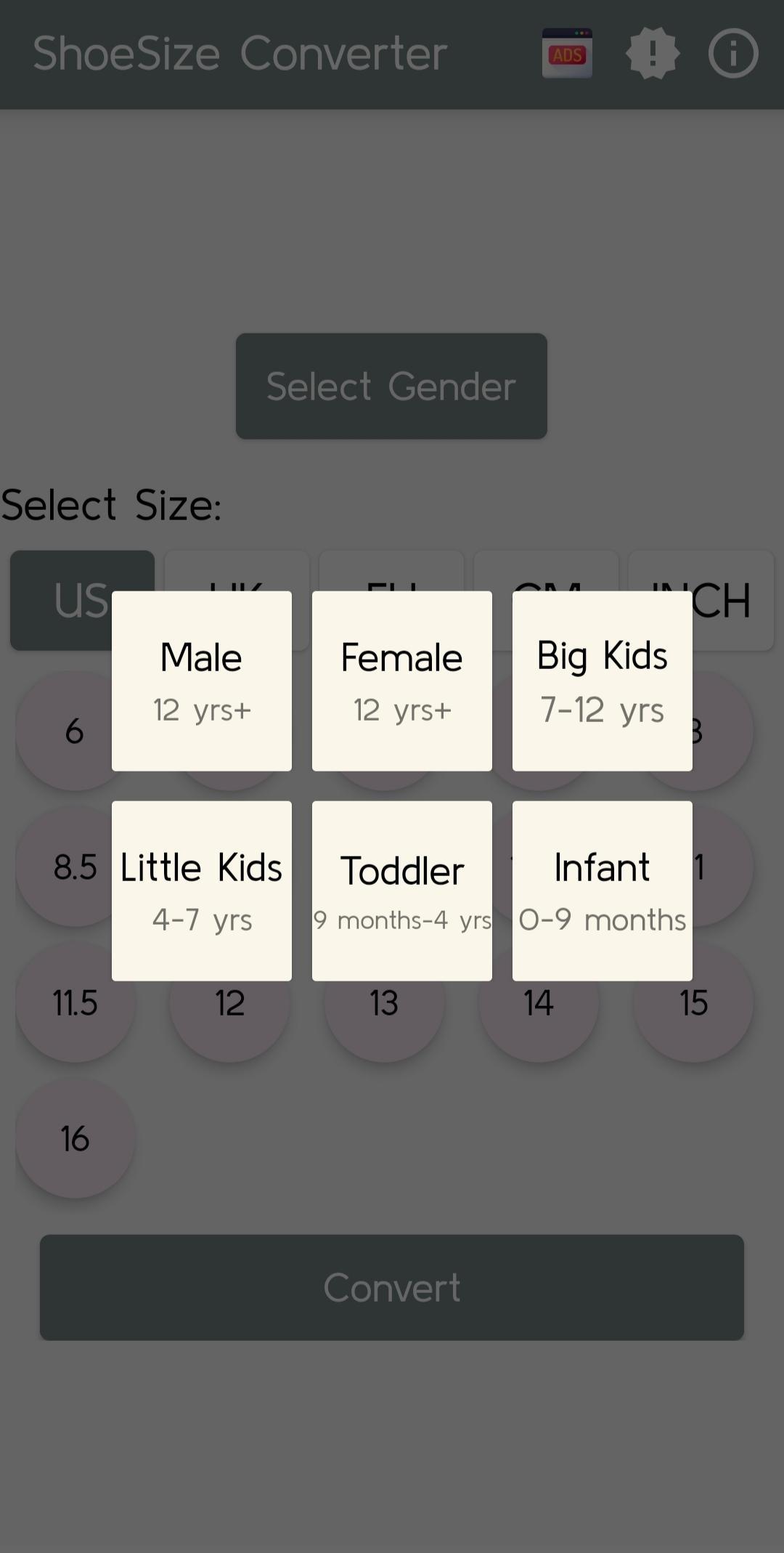Viewport: 784px width, 1553px height.
Task: Select the Male 12 yrs+ option
Action: click(x=202, y=681)
